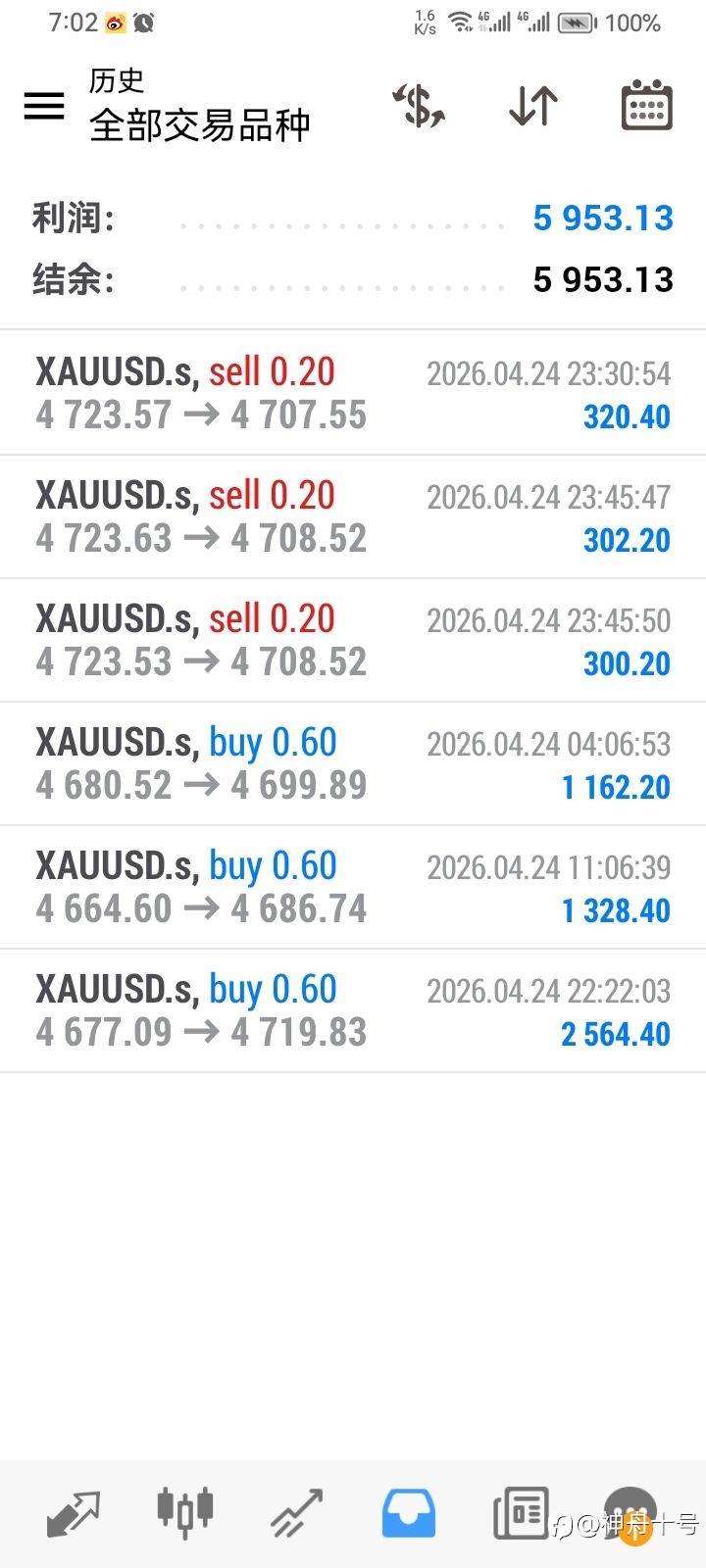Open the buy trade with profit 2 564.40
Image resolution: width=706 pixels, height=1568 pixels.
(353, 1010)
